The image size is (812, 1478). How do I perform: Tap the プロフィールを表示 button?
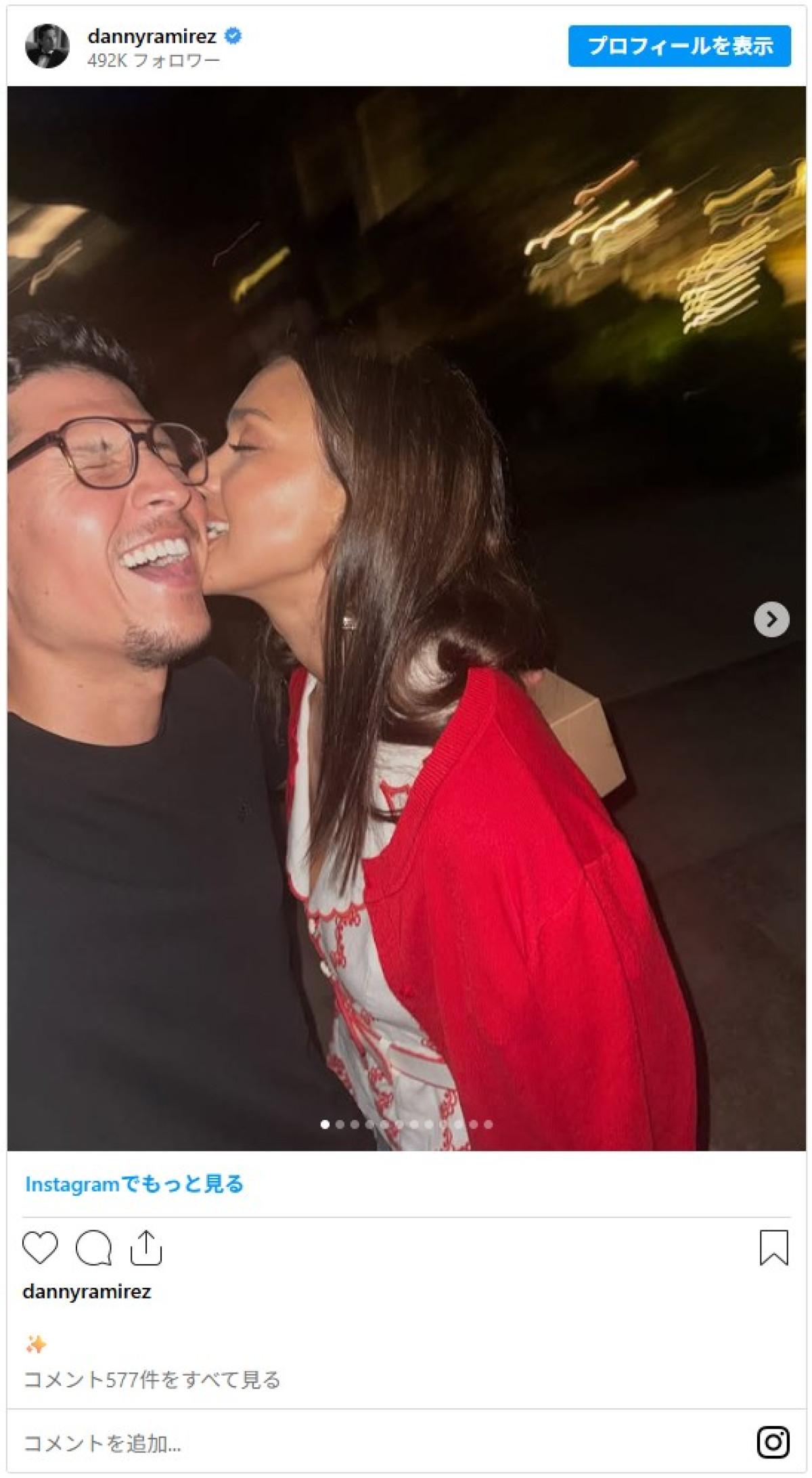(x=679, y=46)
